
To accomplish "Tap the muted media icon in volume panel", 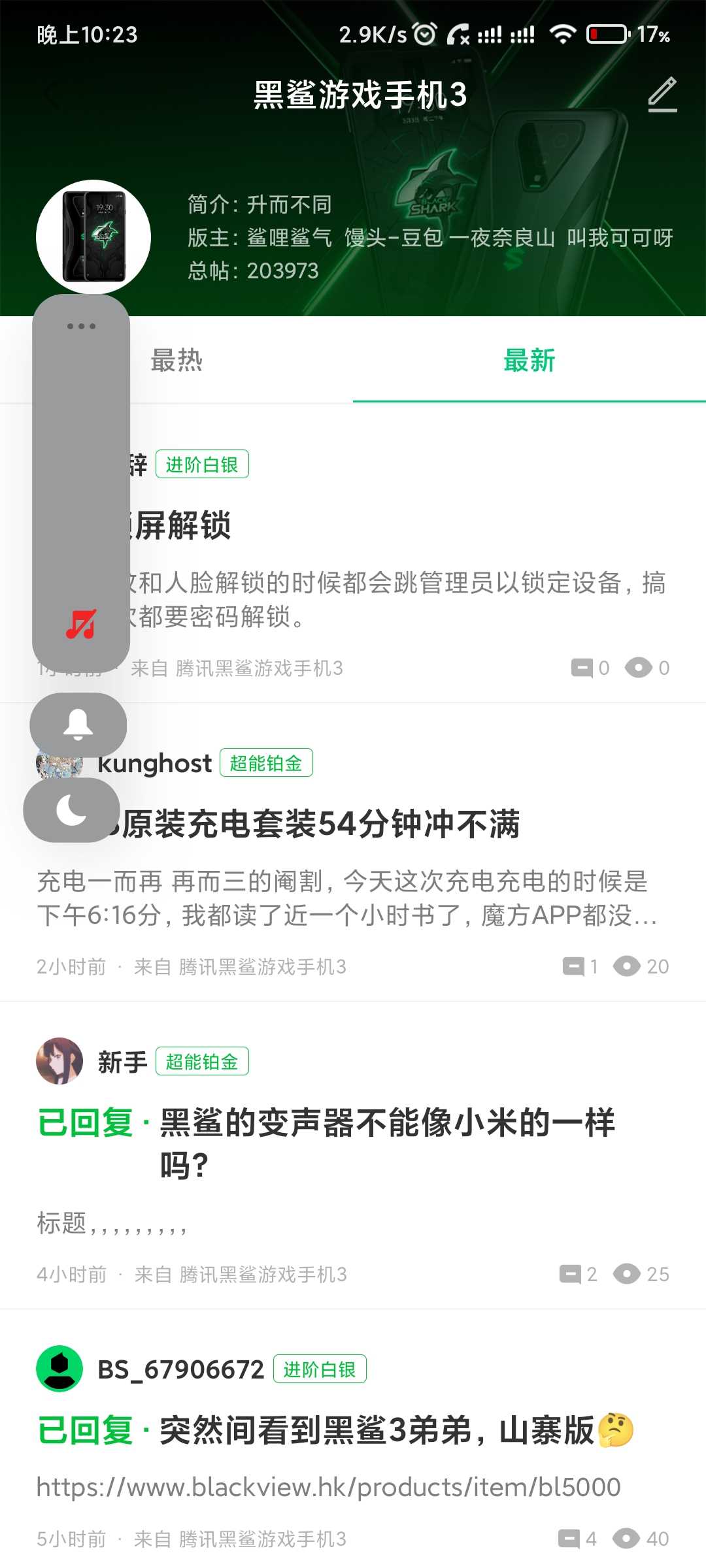I will pos(81,624).
